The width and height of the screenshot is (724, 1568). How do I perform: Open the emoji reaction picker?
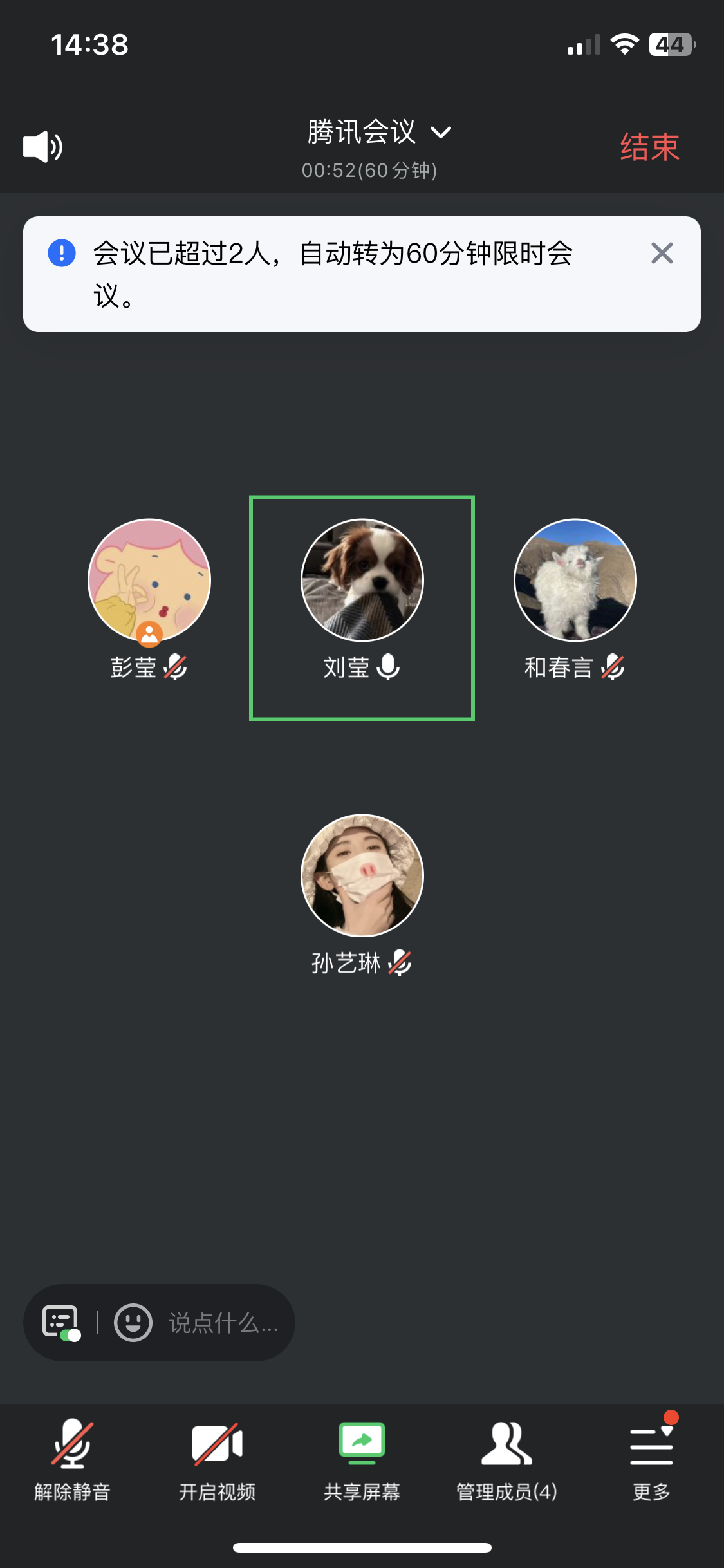(133, 1323)
